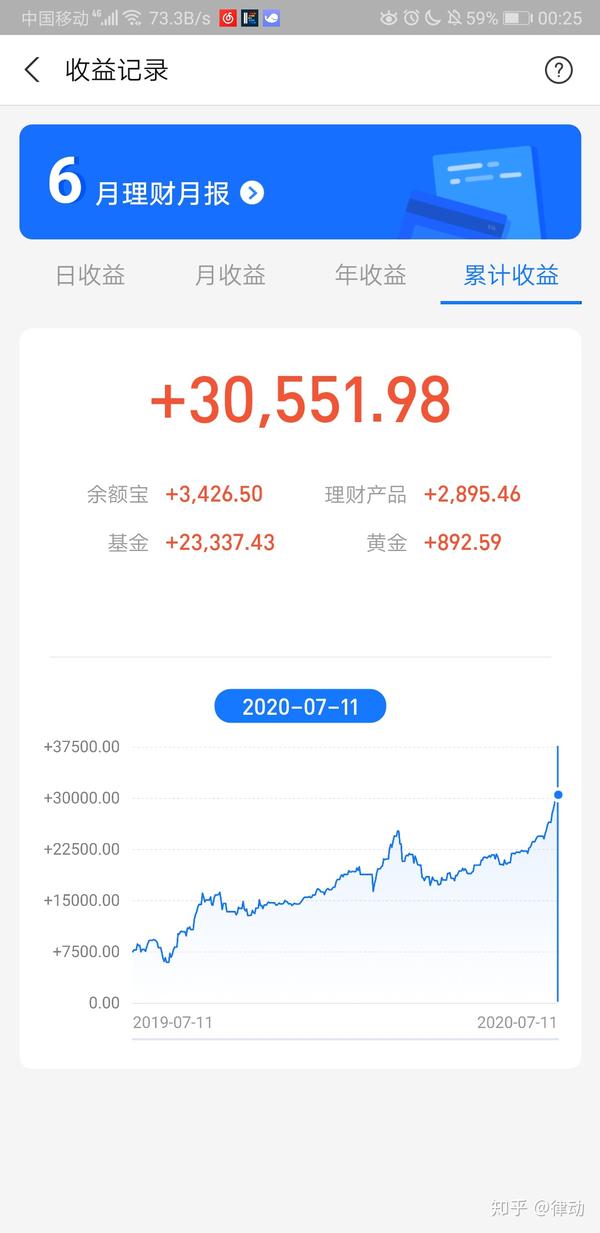Open the 6月理财月报 banner
600x1233 pixels.
[x=300, y=182]
